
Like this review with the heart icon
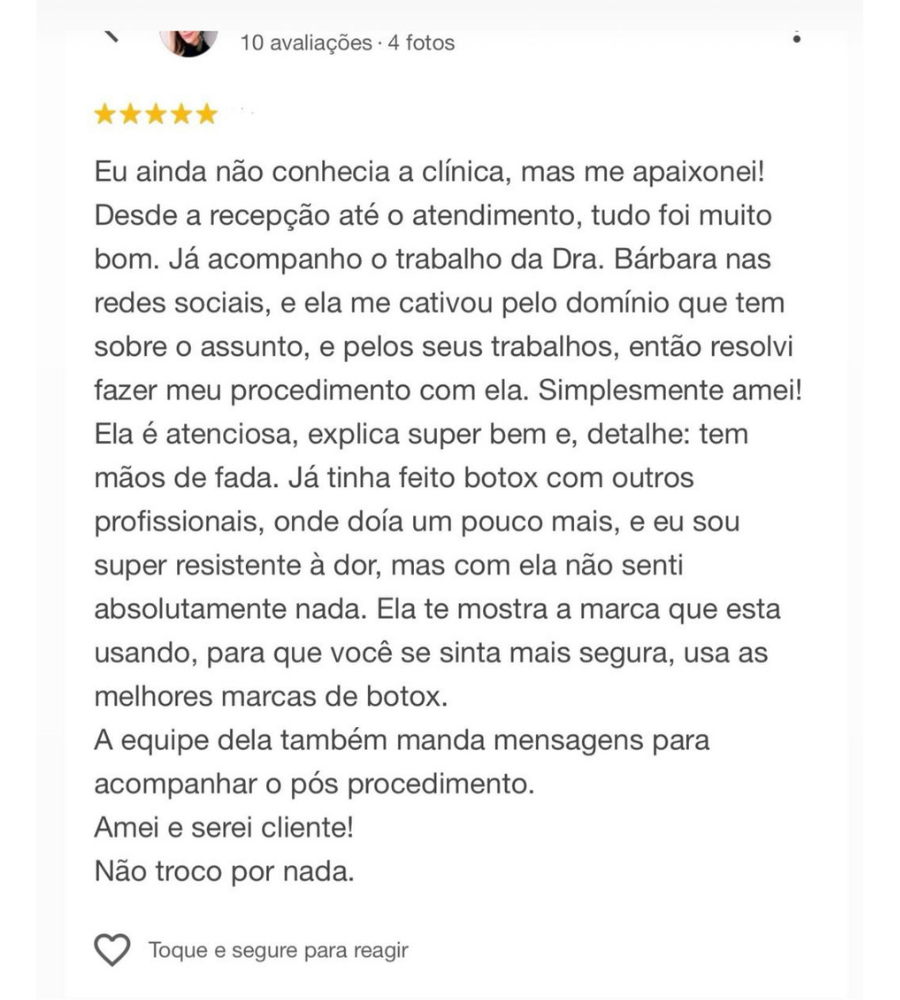pyautogui.click(x=112, y=949)
